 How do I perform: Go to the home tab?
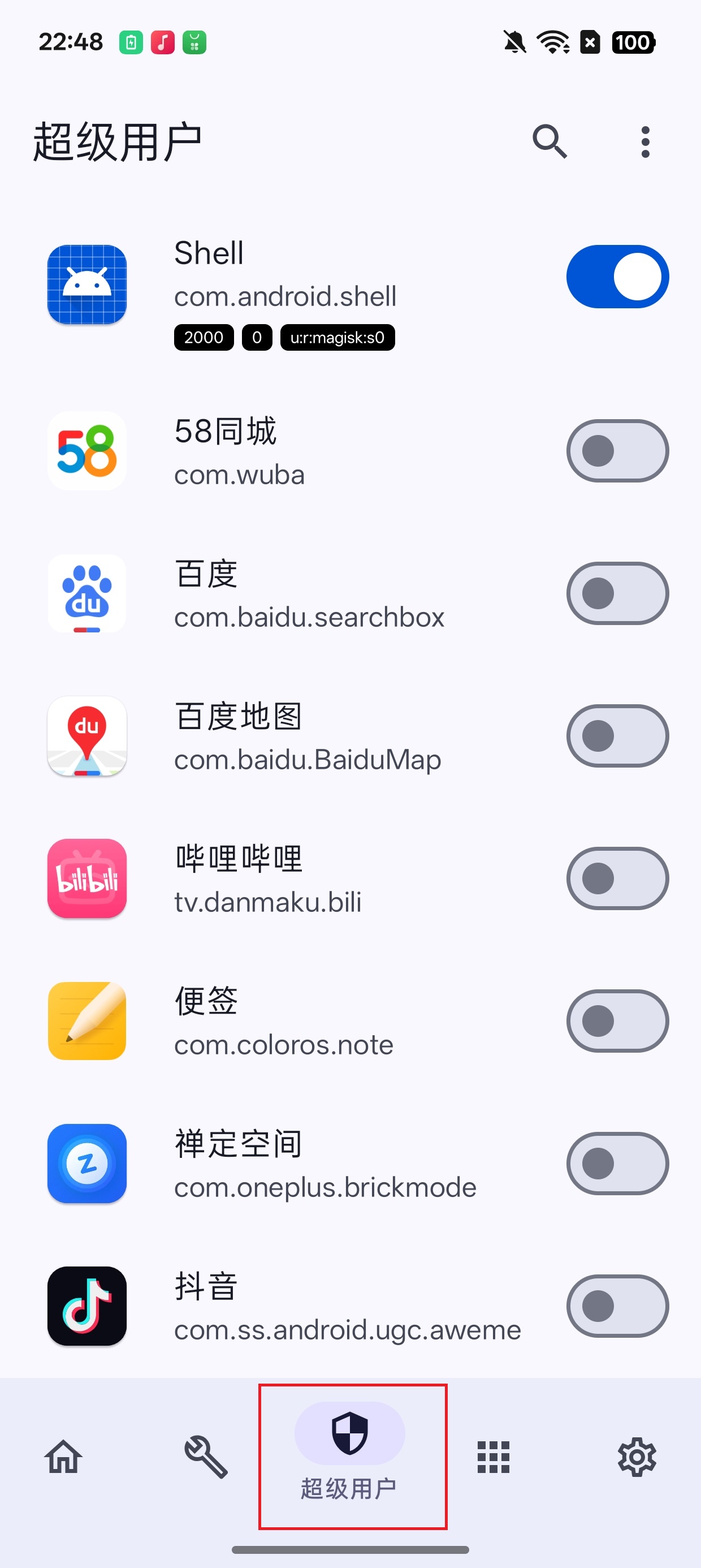click(63, 1457)
